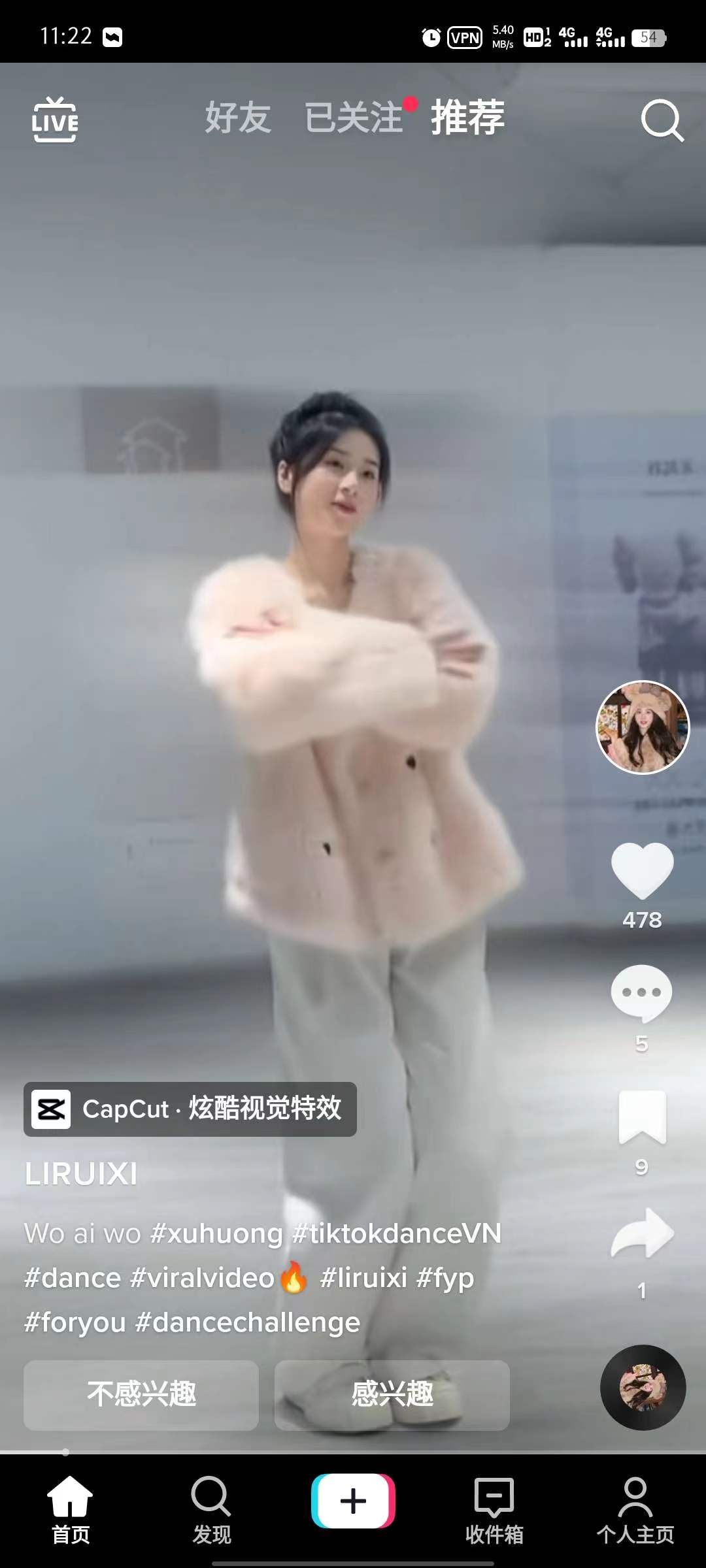
Task: Select the 推荐 tab
Action: [467, 118]
